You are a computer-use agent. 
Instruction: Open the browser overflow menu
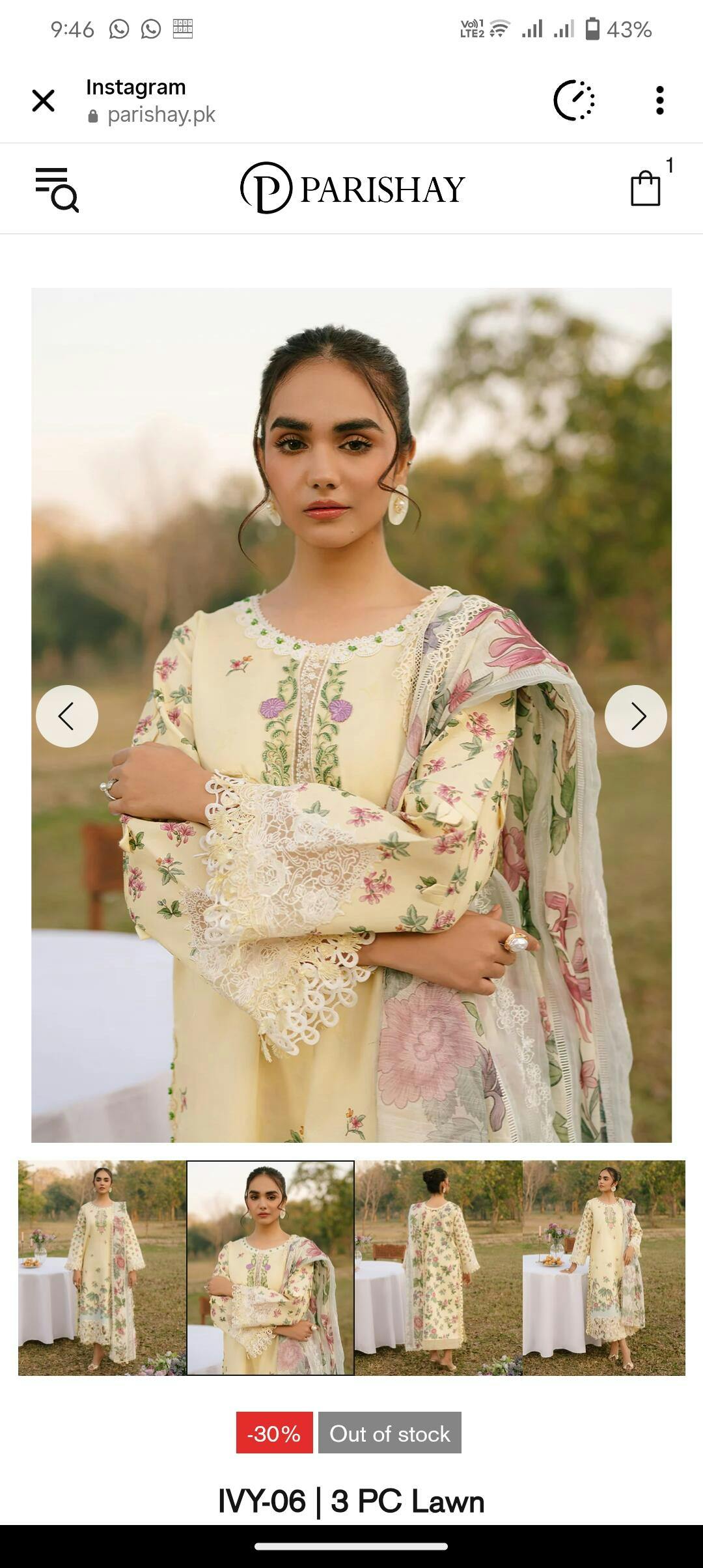[x=659, y=101]
